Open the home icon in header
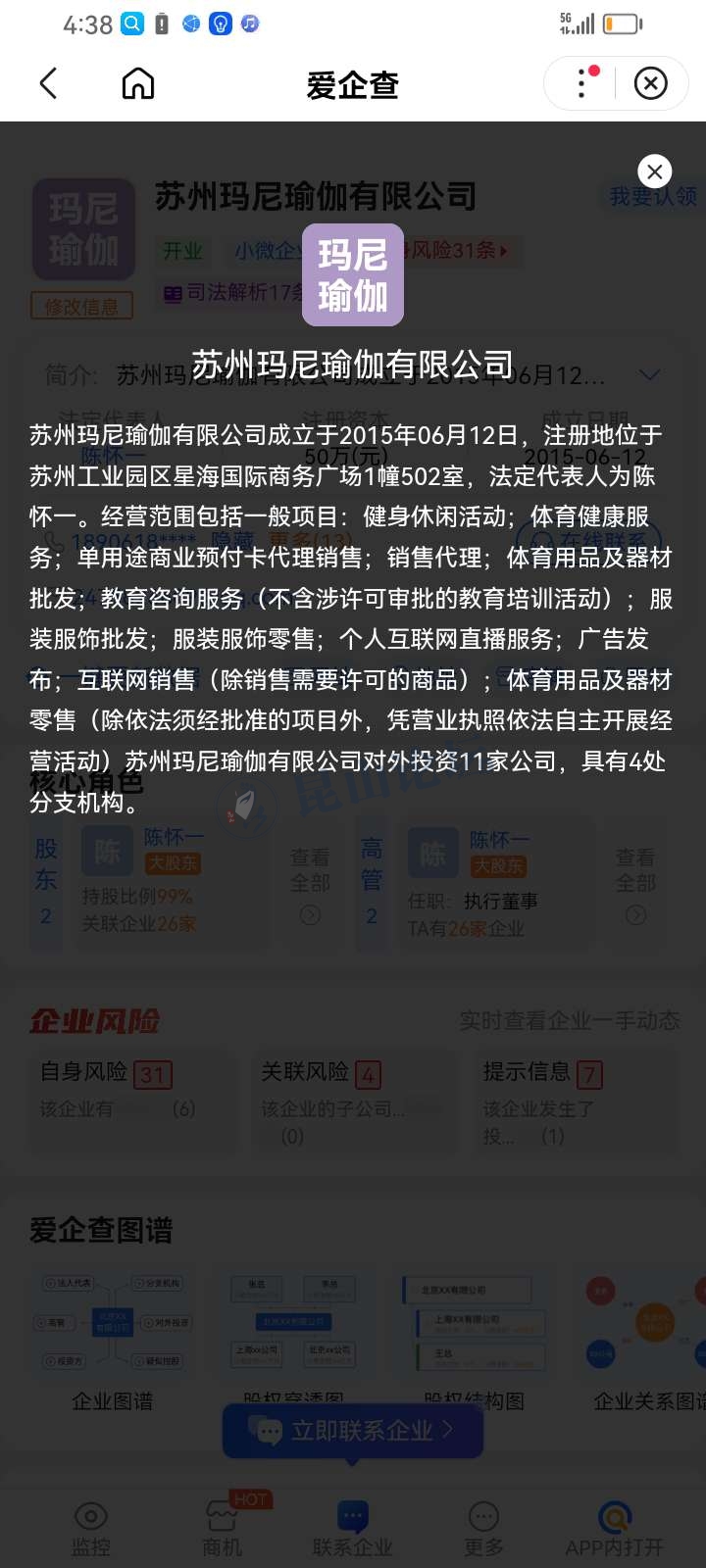706x1568 pixels. coord(138,84)
